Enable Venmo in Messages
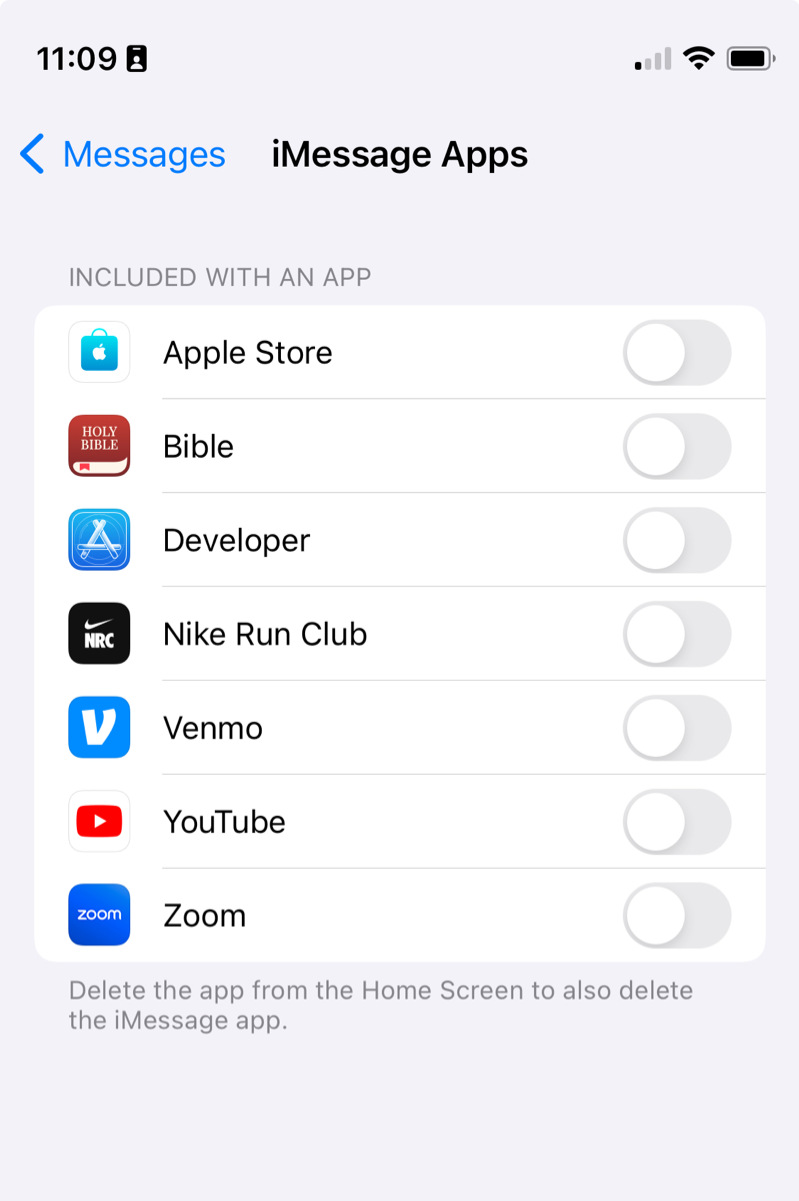 click(x=677, y=728)
